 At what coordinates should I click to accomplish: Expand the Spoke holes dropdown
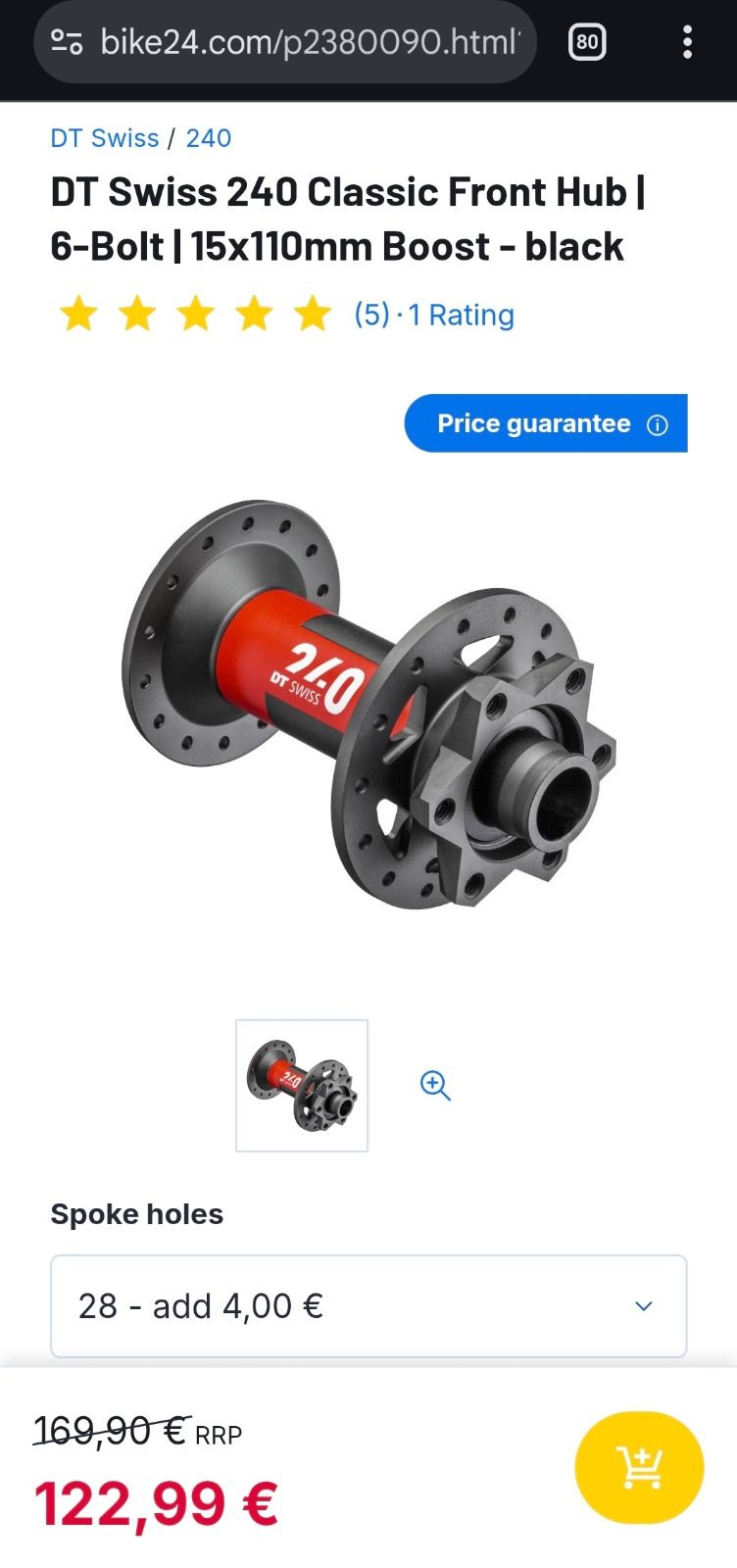click(x=368, y=1306)
